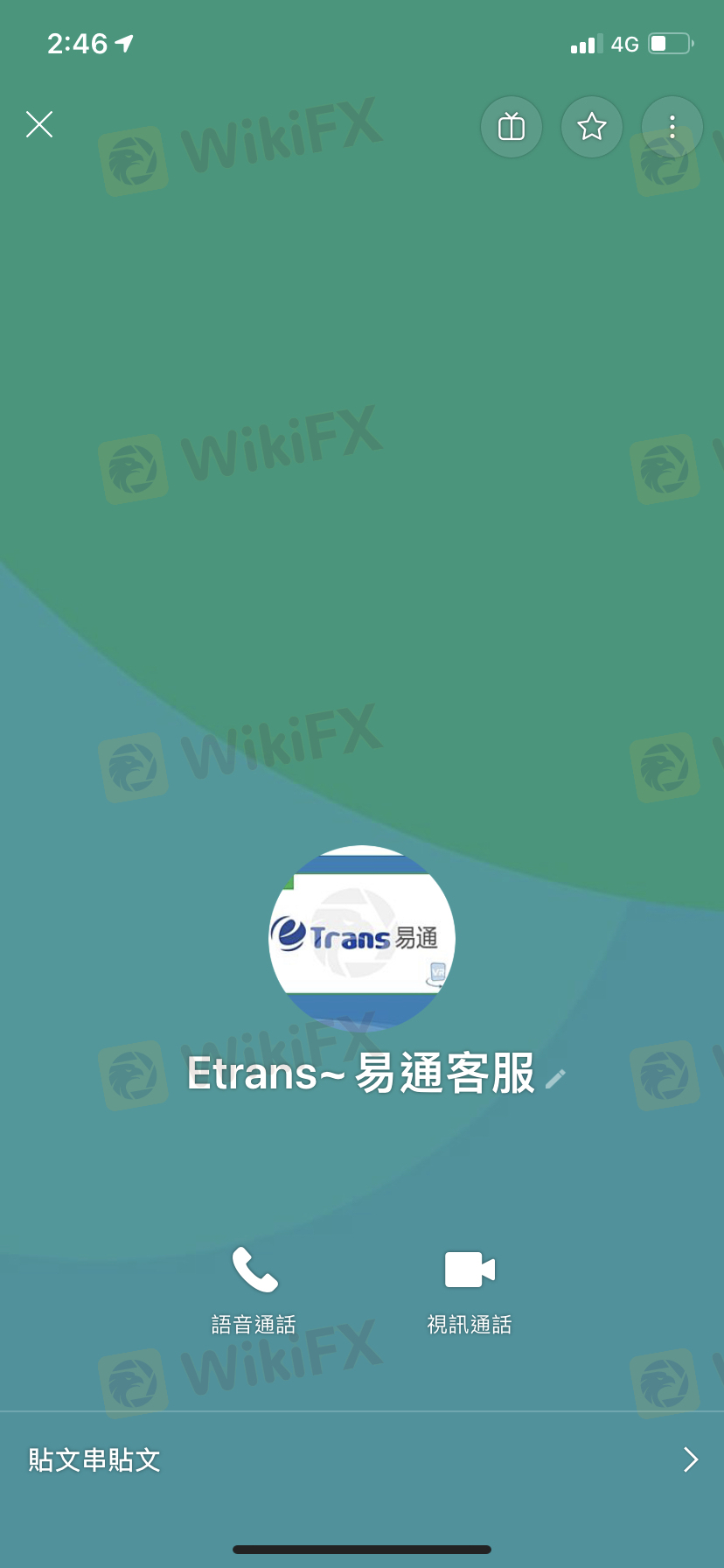Start a voice call (語音通話)
This screenshot has width=724, height=1568.
254,1287
